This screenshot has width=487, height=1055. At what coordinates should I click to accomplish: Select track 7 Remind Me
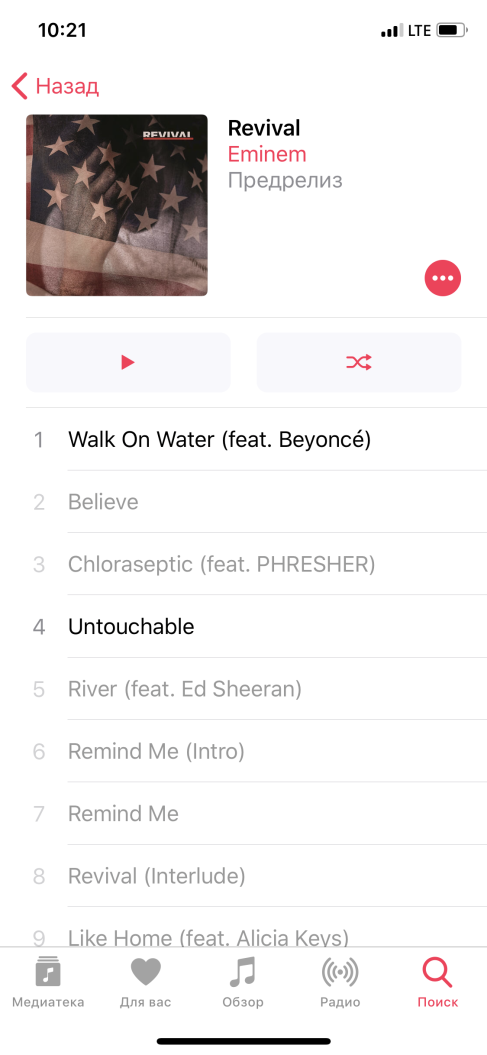(256, 813)
